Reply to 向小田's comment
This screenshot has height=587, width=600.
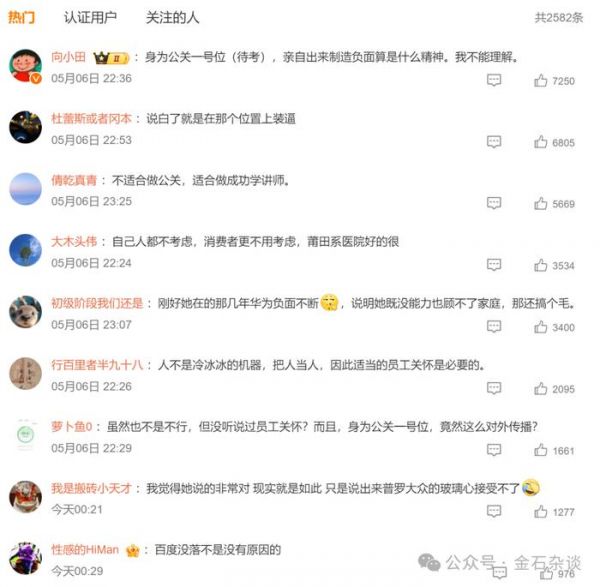coord(493,80)
